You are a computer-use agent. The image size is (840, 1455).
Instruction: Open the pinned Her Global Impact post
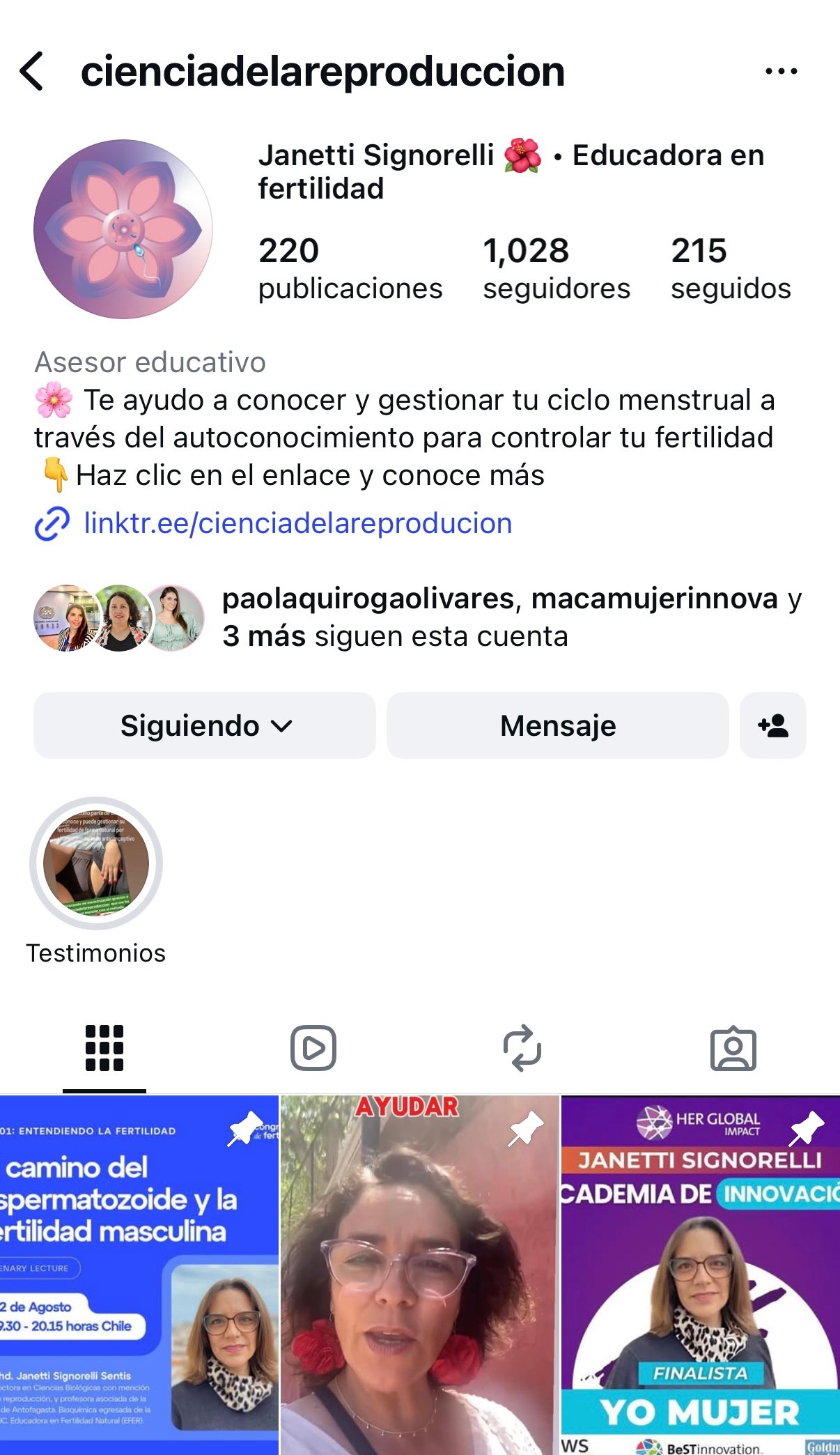[700, 1275]
